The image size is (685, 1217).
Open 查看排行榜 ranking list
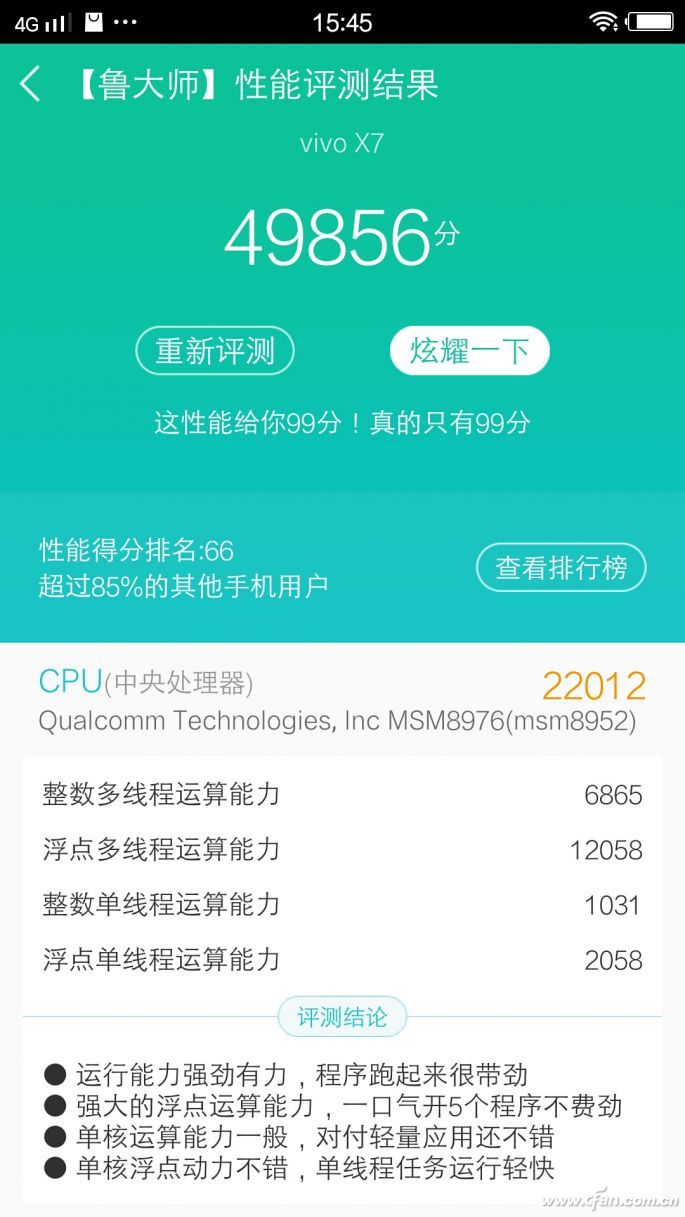tap(561, 568)
